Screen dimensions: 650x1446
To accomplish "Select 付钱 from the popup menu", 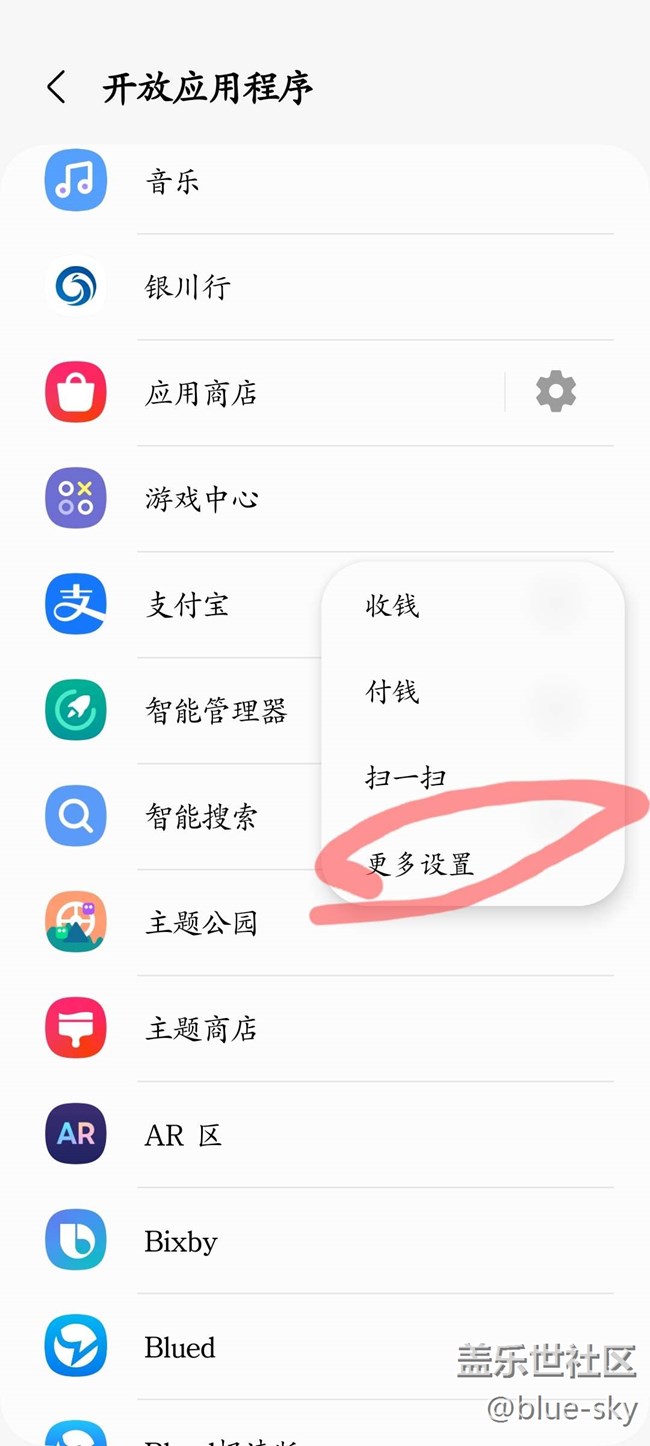I will pos(392,692).
